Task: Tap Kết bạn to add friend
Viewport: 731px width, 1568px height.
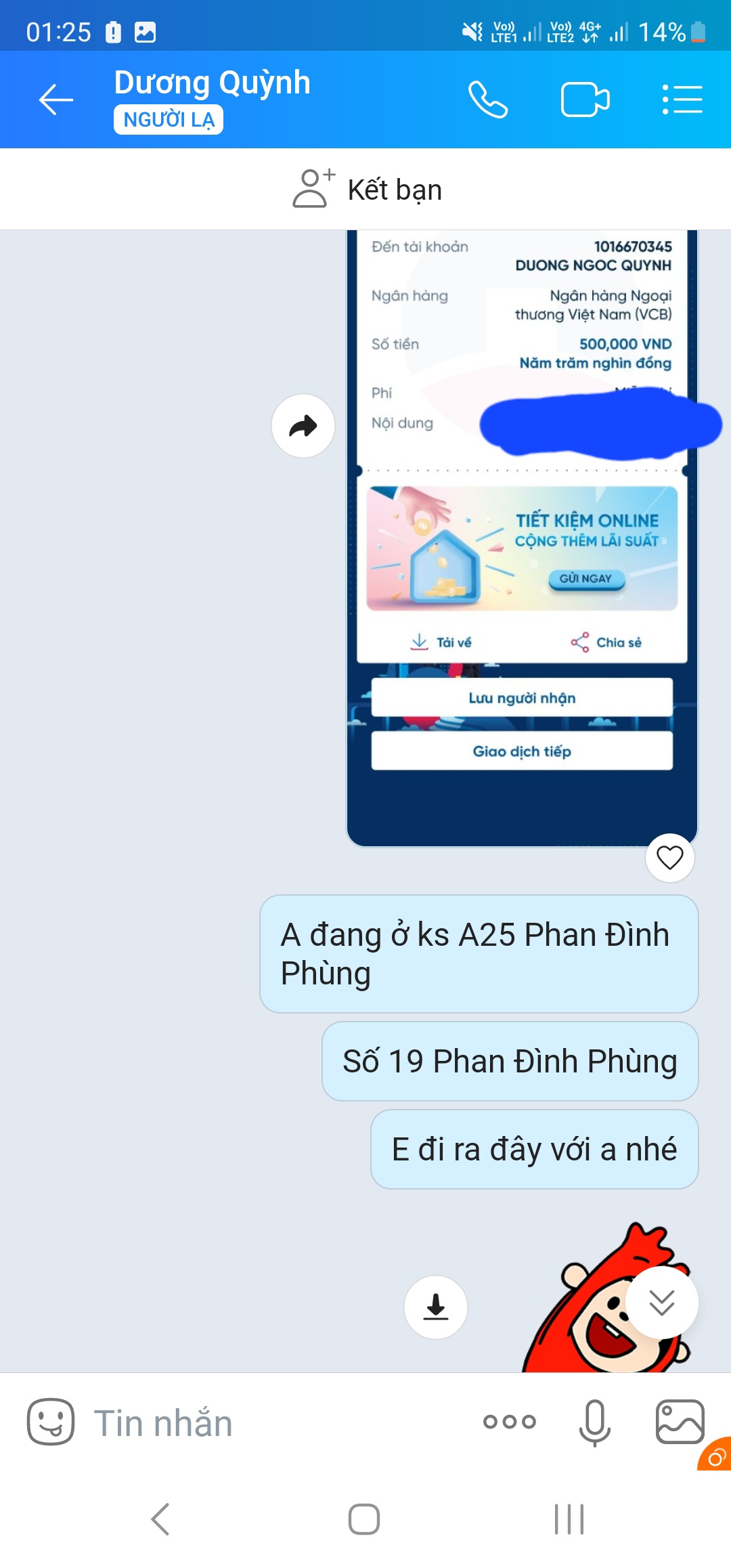Action: point(367,190)
